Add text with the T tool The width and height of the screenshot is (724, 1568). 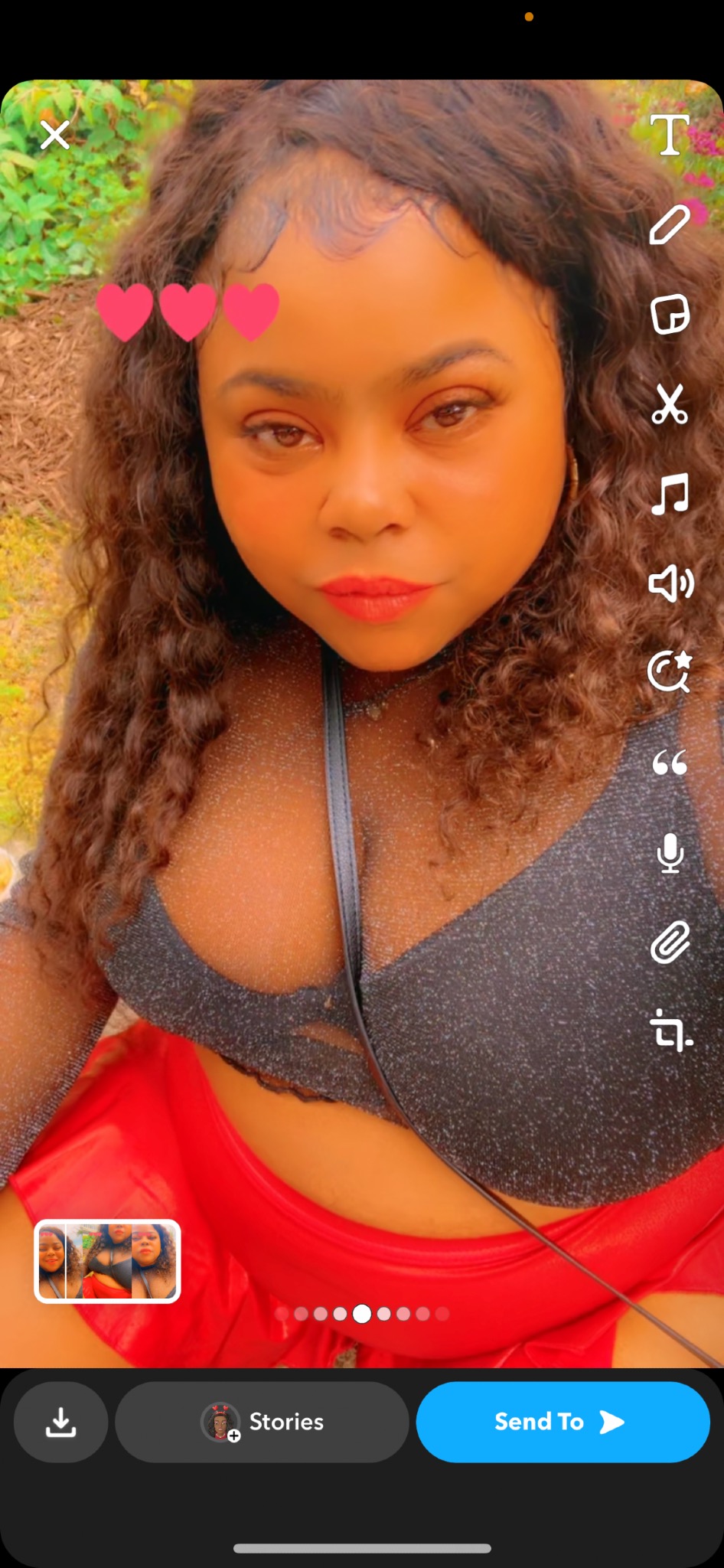pyautogui.click(x=670, y=136)
